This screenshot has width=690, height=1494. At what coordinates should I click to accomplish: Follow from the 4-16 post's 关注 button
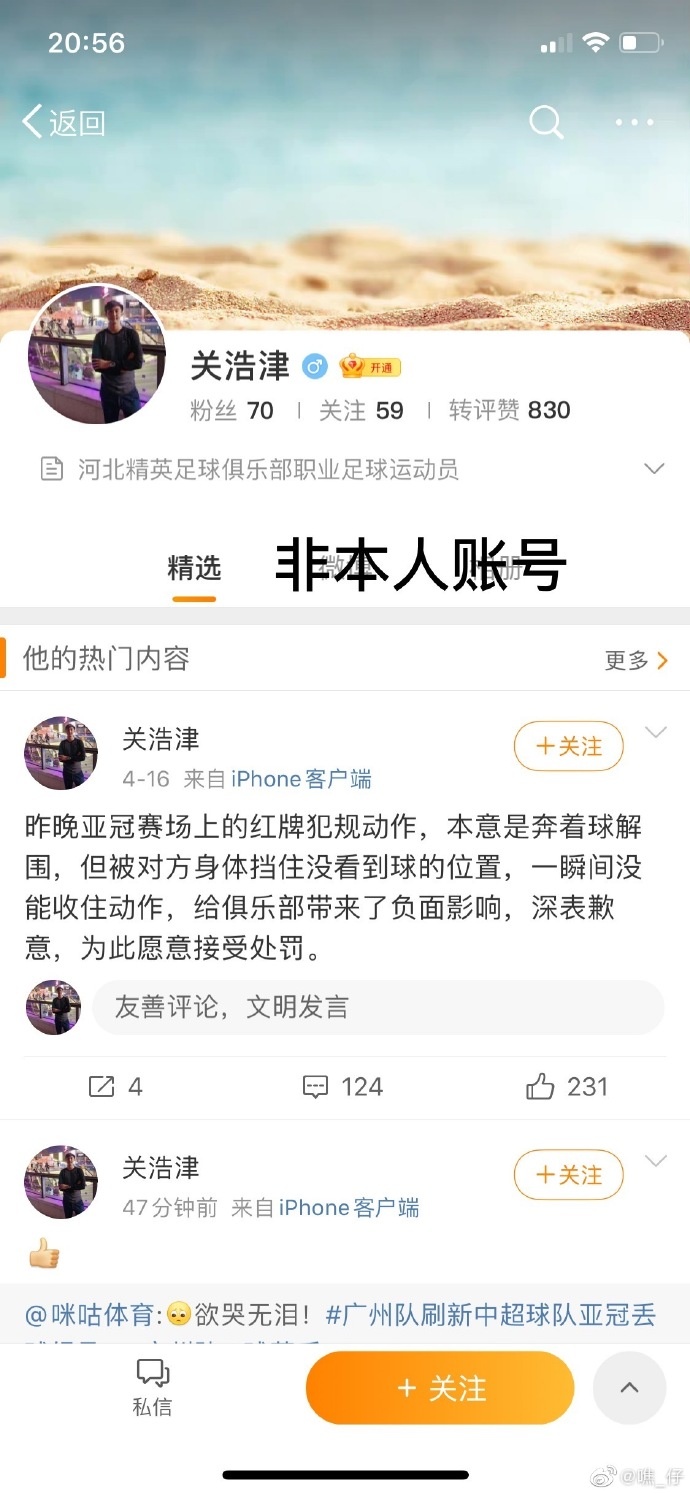point(568,746)
